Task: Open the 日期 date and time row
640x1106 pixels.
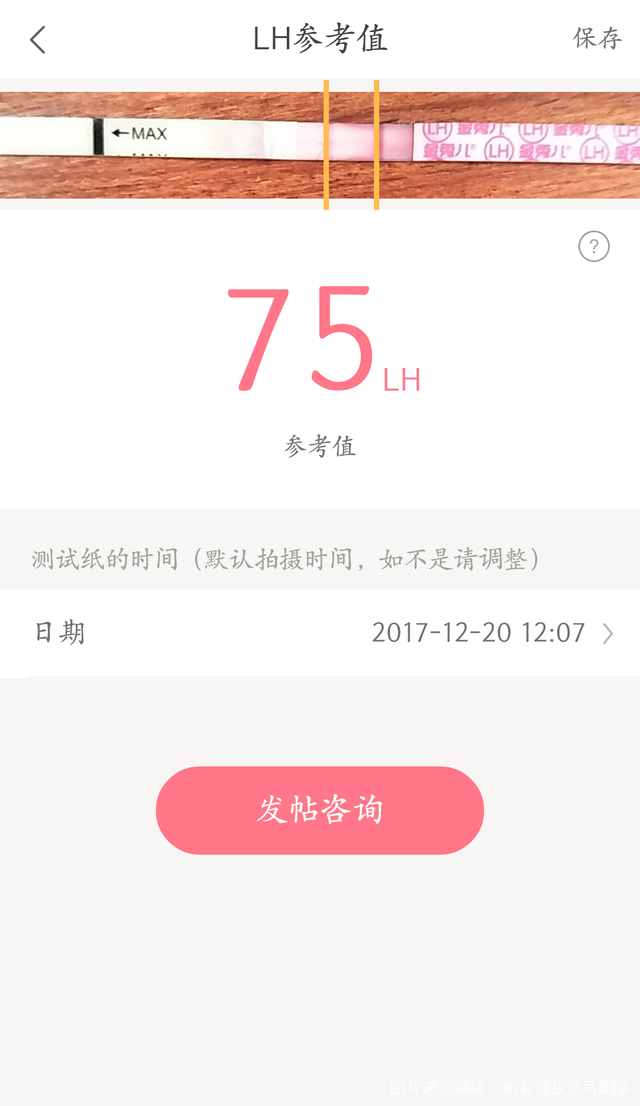Action: [320, 633]
